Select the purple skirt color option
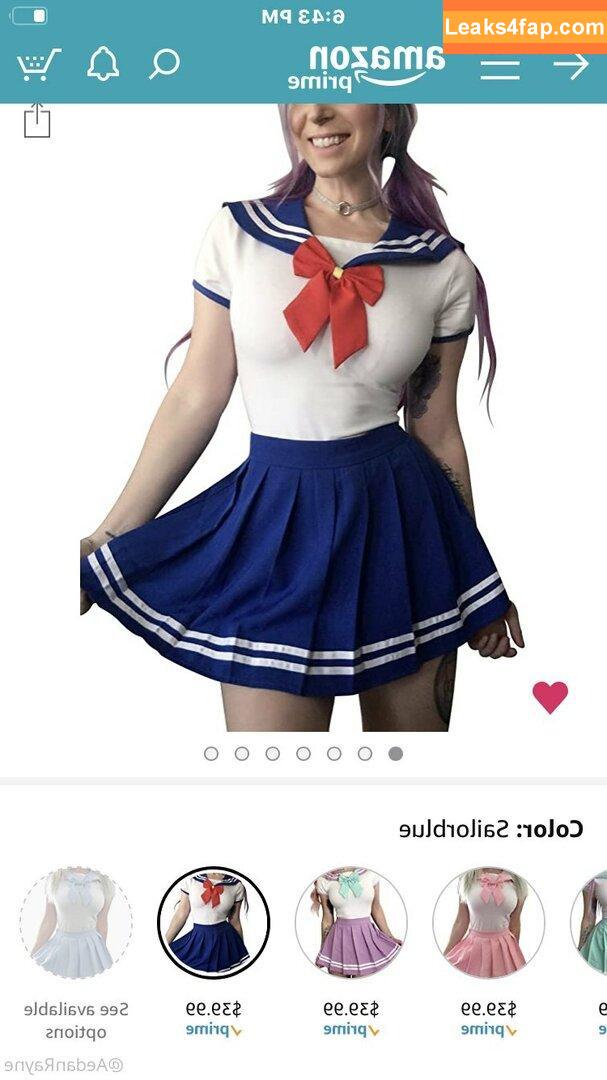Viewport: 607px width, 1080px height. coord(351,922)
